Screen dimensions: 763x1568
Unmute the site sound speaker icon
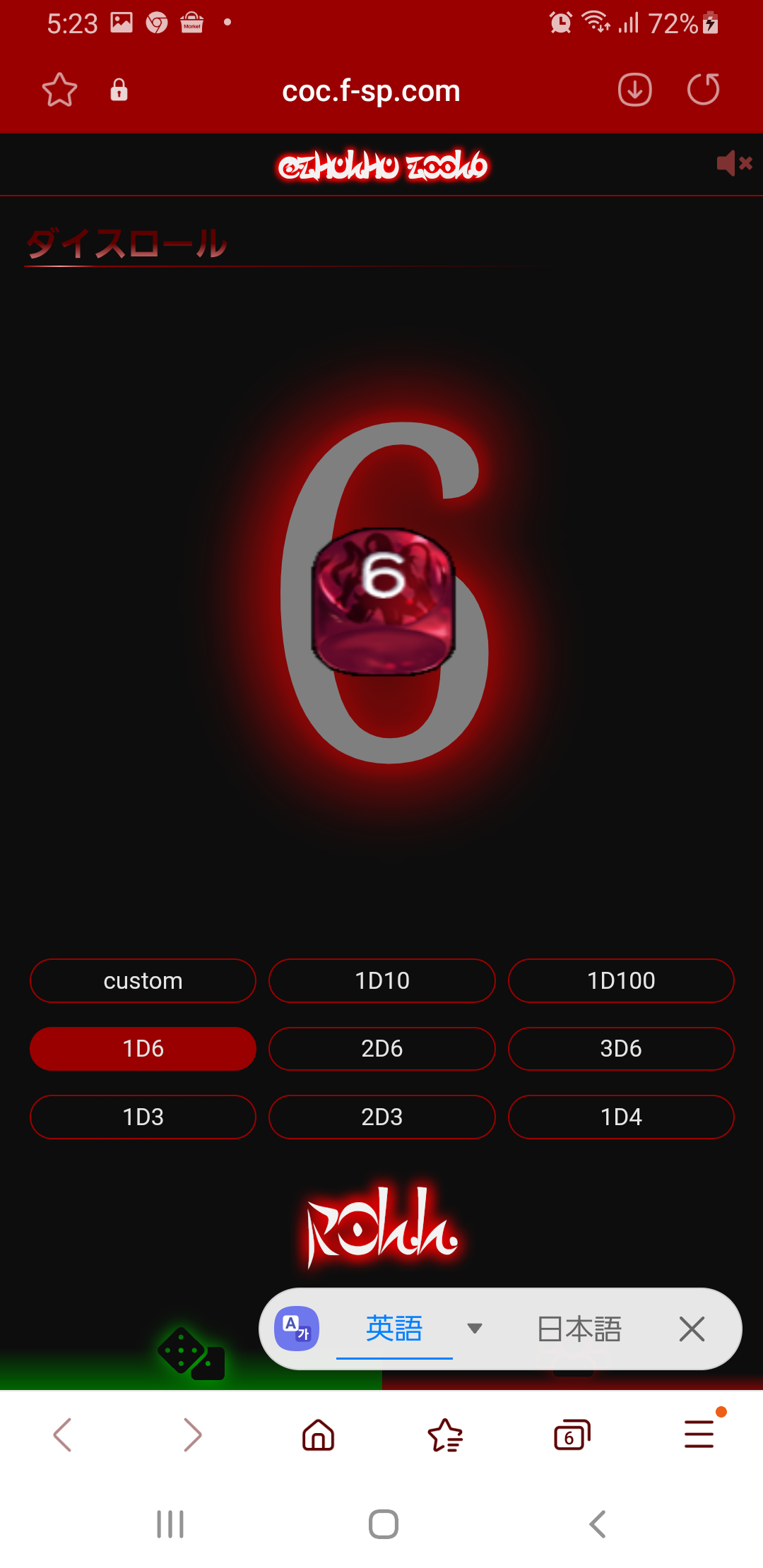click(x=733, y=163)
